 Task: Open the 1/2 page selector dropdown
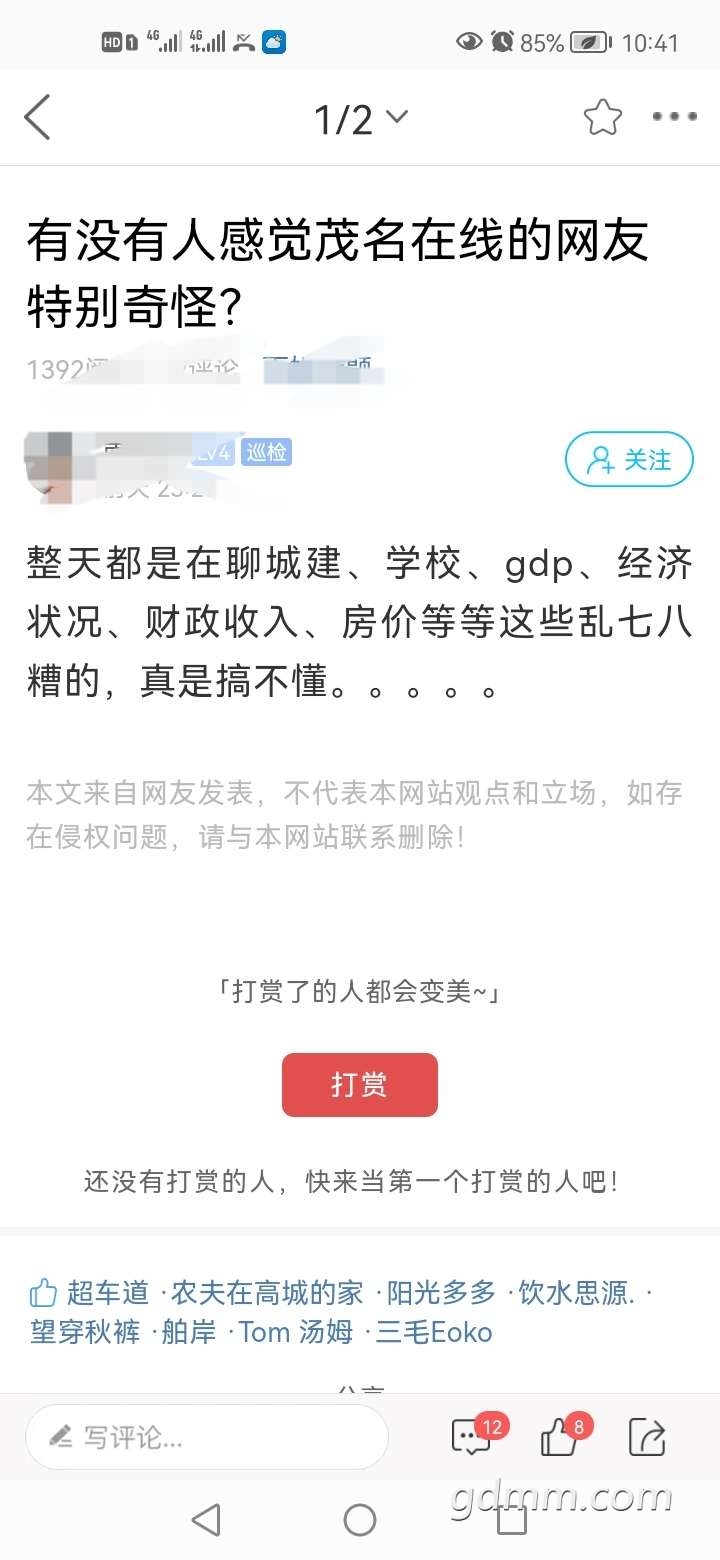[360, 119]
